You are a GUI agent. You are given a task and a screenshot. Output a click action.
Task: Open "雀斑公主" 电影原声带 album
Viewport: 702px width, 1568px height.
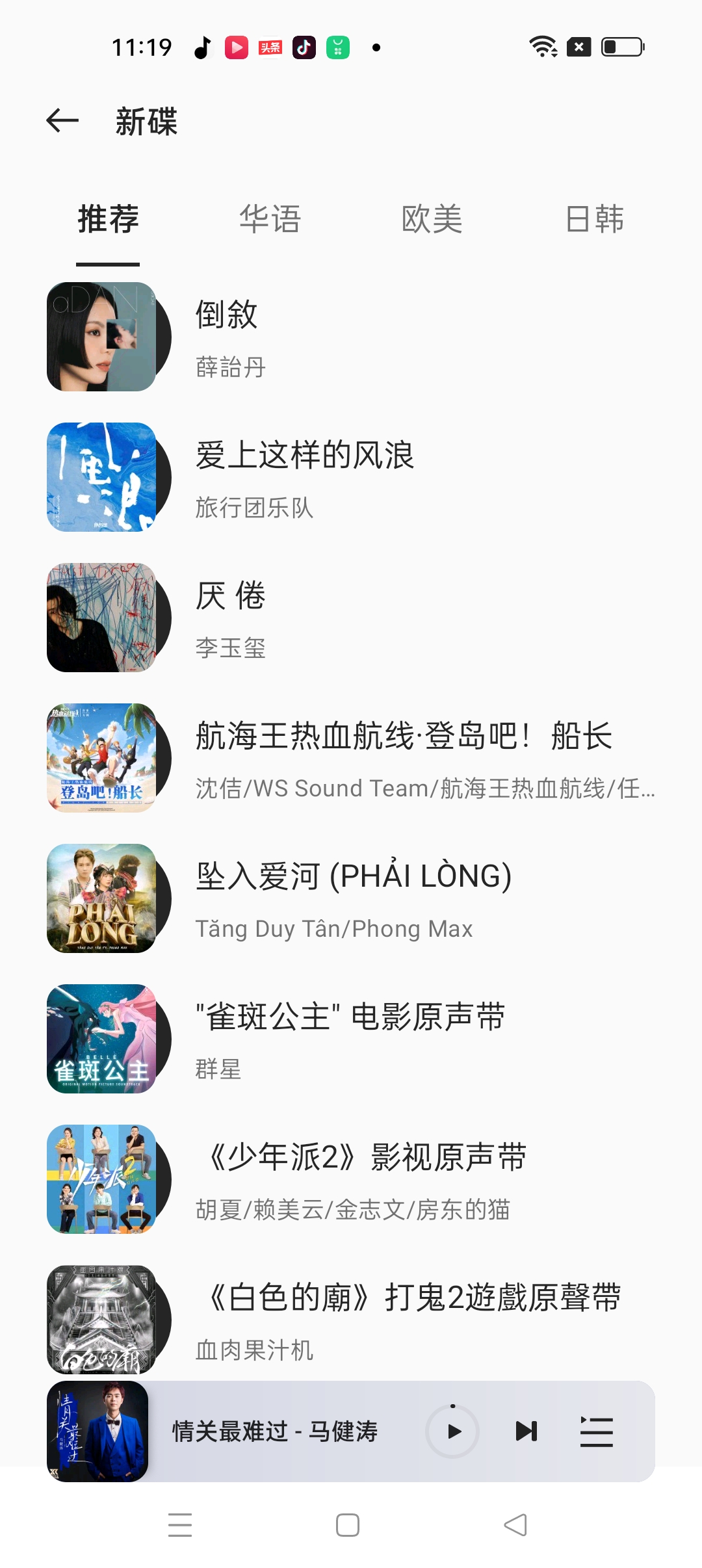click(351, 1039)
